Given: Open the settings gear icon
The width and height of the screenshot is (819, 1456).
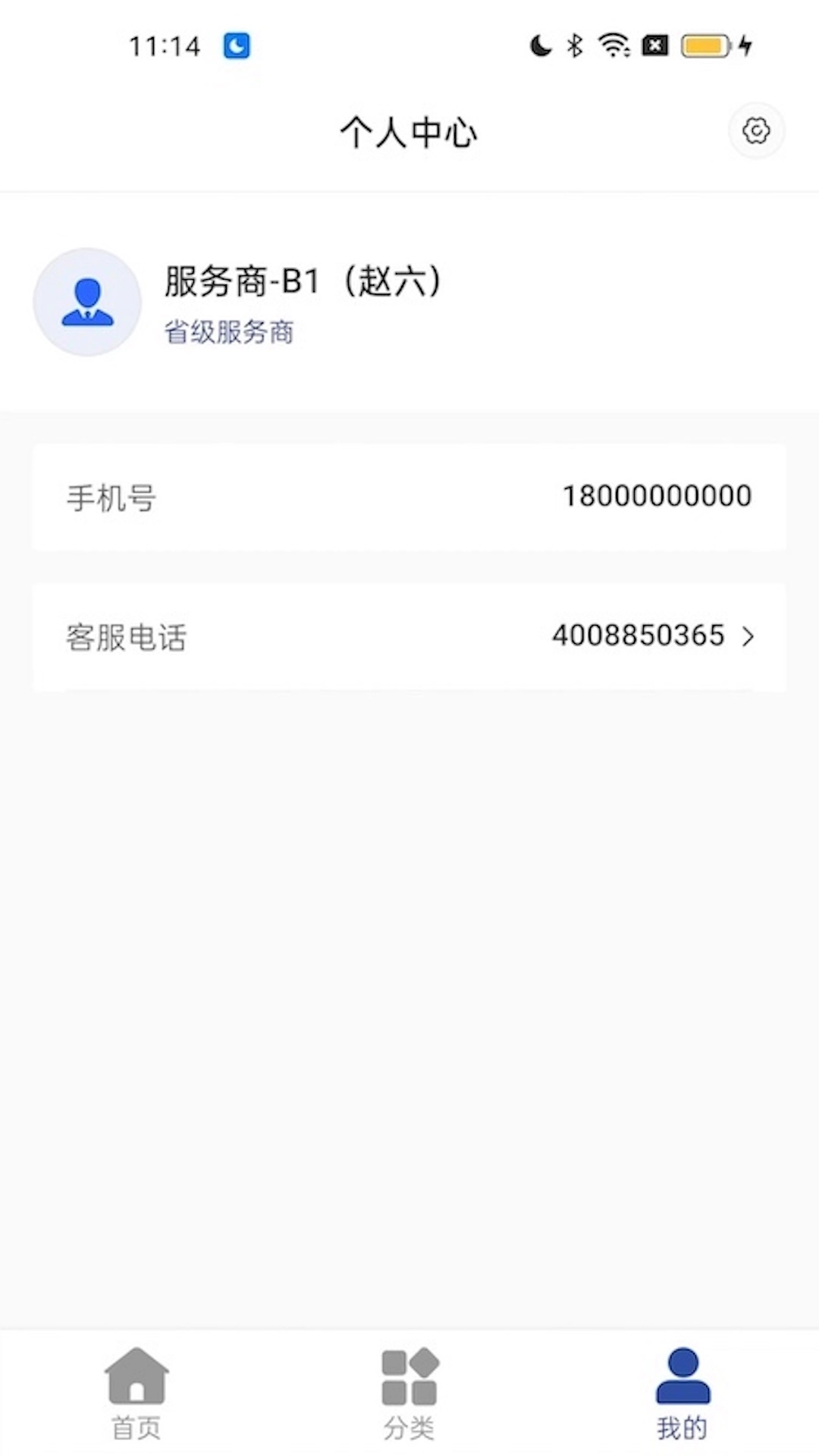Looking at the screenshot, I should pos(756,130).
